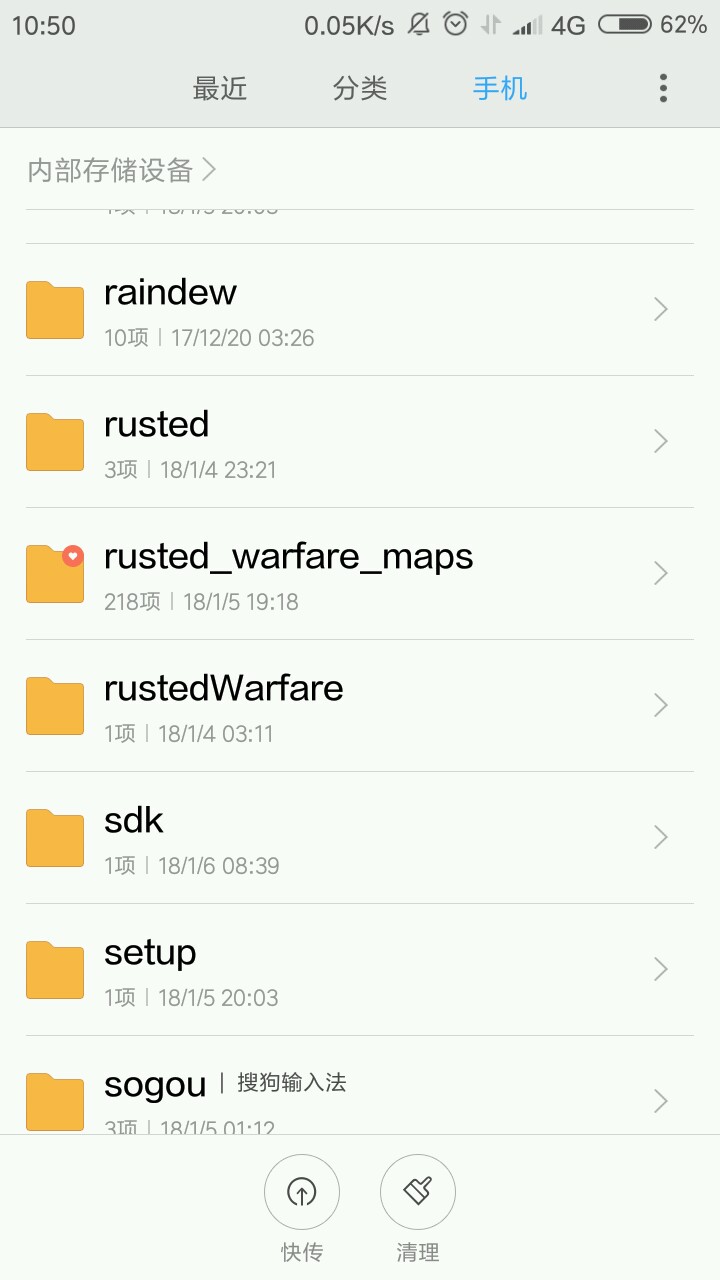The width and height of the screenshot is (720, 1280).
Task: Open the sdk folder
Action: point(360,838)
